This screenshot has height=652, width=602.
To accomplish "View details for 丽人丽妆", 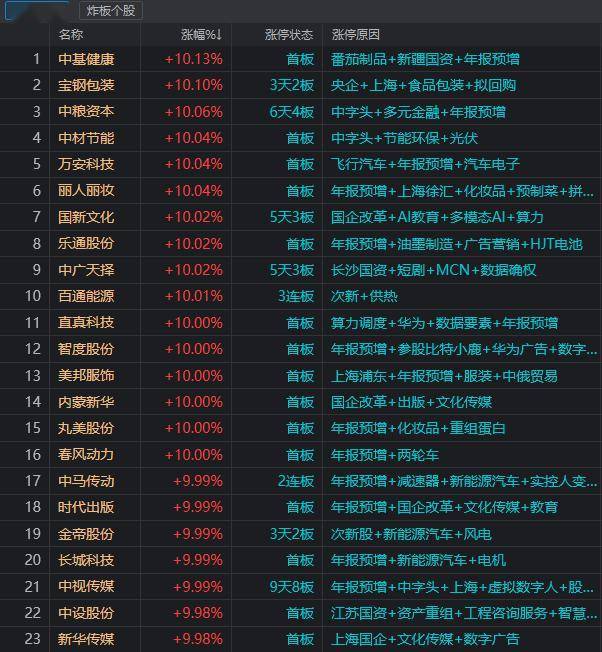I will click(x=86, y=191).
